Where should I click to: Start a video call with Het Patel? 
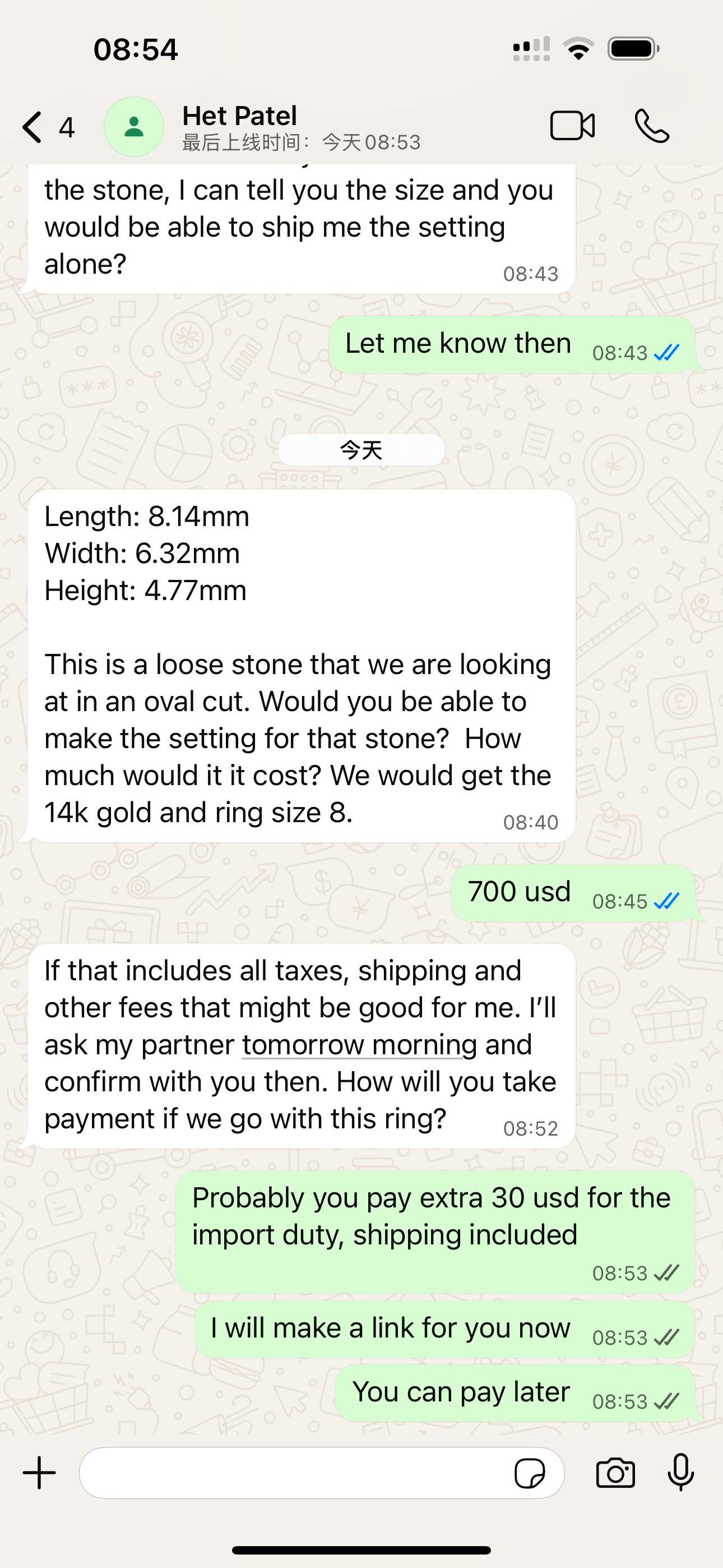[572, 127]
